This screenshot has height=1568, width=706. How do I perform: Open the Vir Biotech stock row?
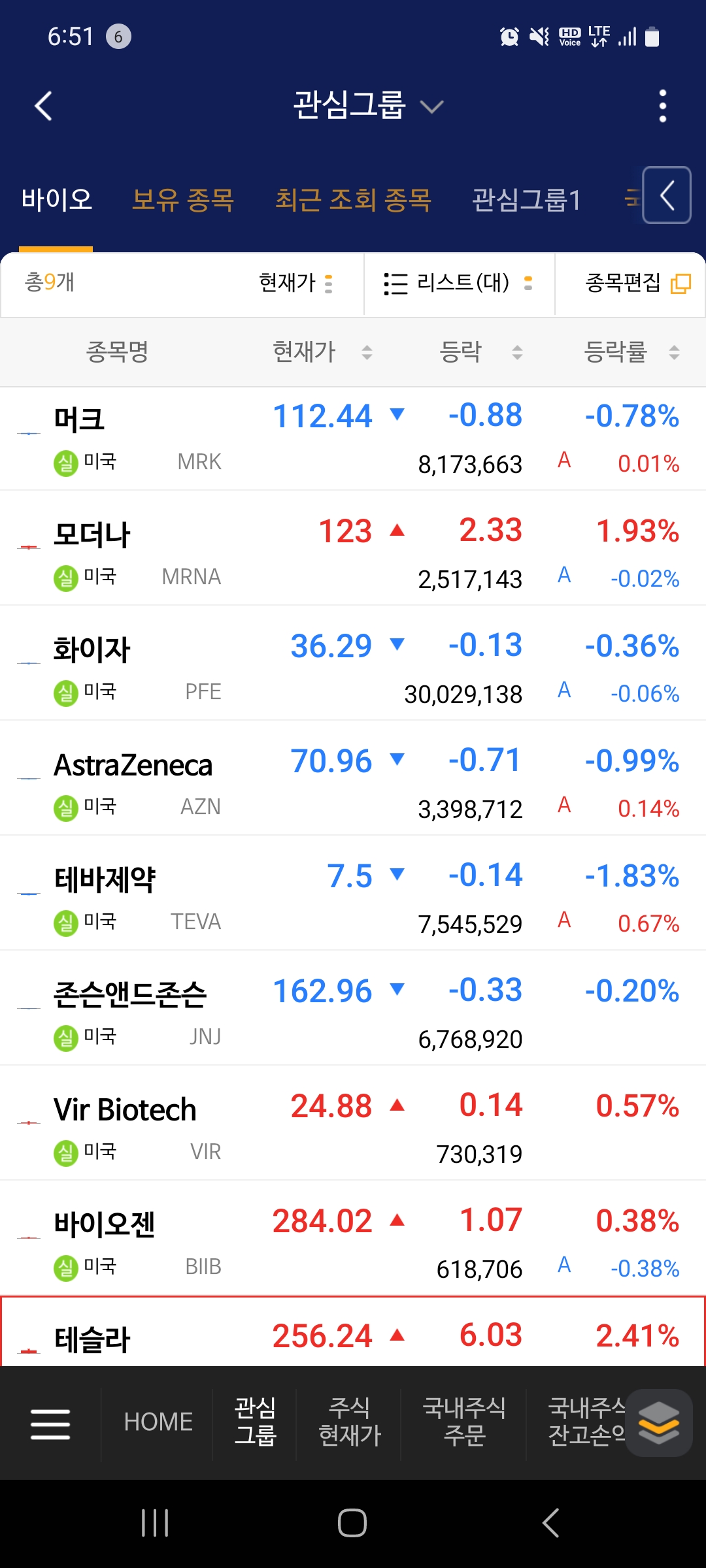point(353,1123)
